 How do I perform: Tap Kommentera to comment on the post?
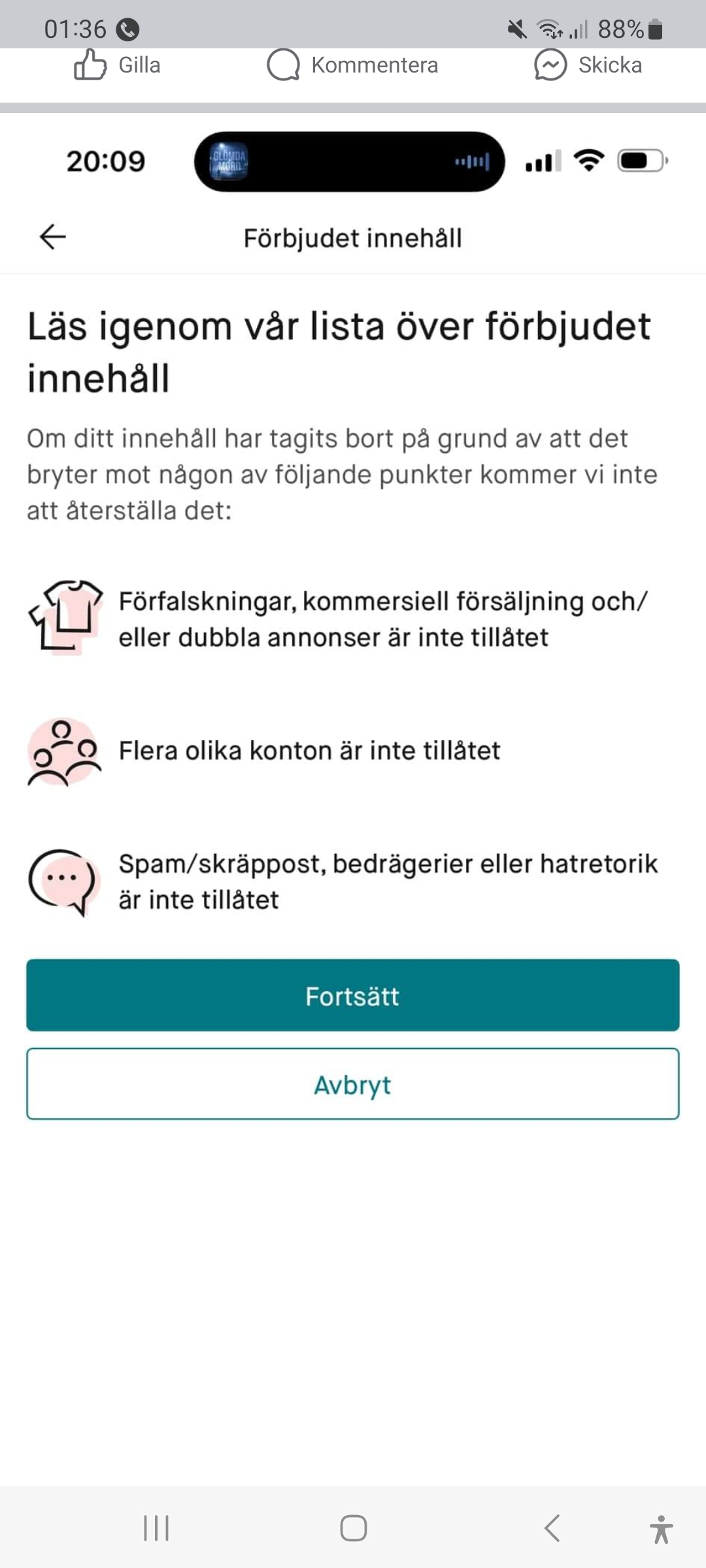(353, 66)
